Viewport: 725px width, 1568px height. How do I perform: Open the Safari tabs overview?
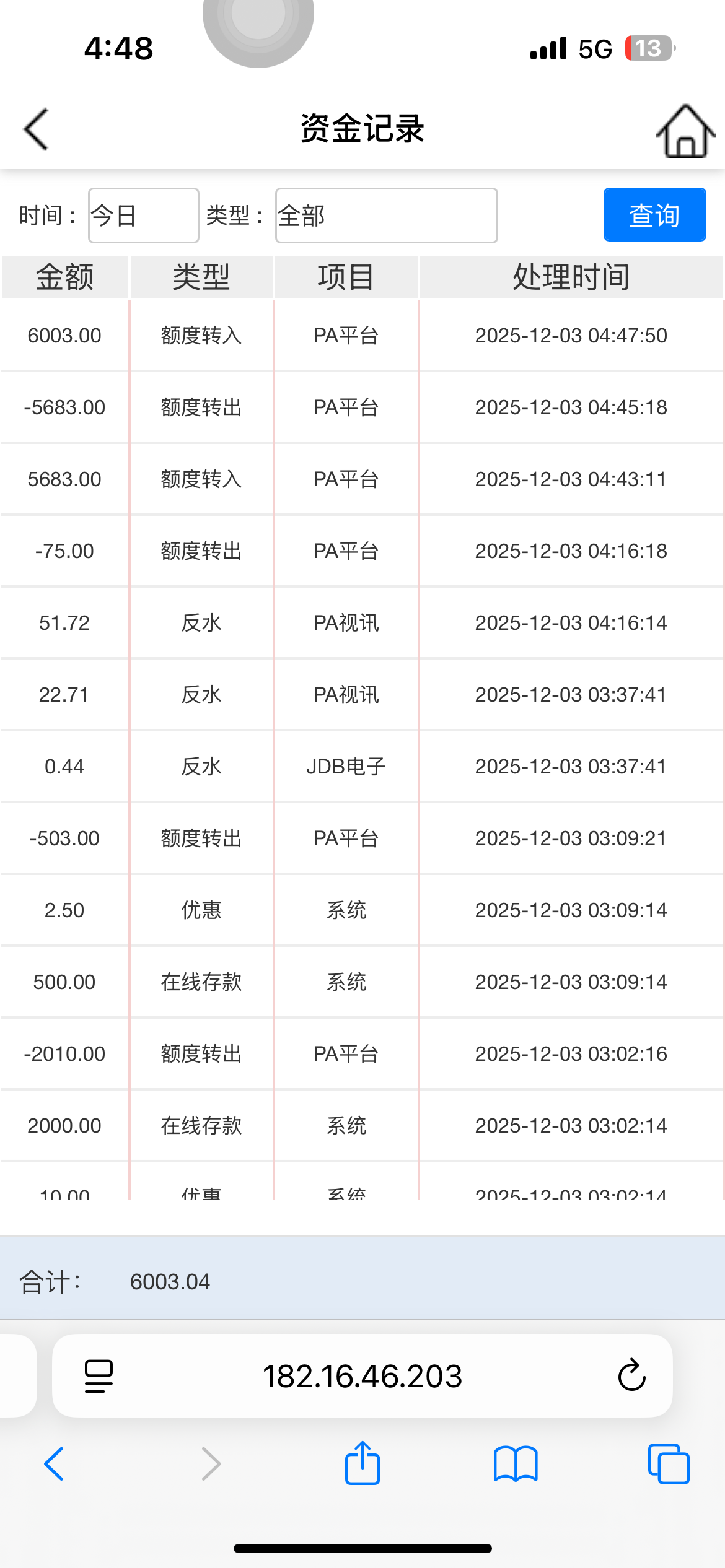point(668,1464)
